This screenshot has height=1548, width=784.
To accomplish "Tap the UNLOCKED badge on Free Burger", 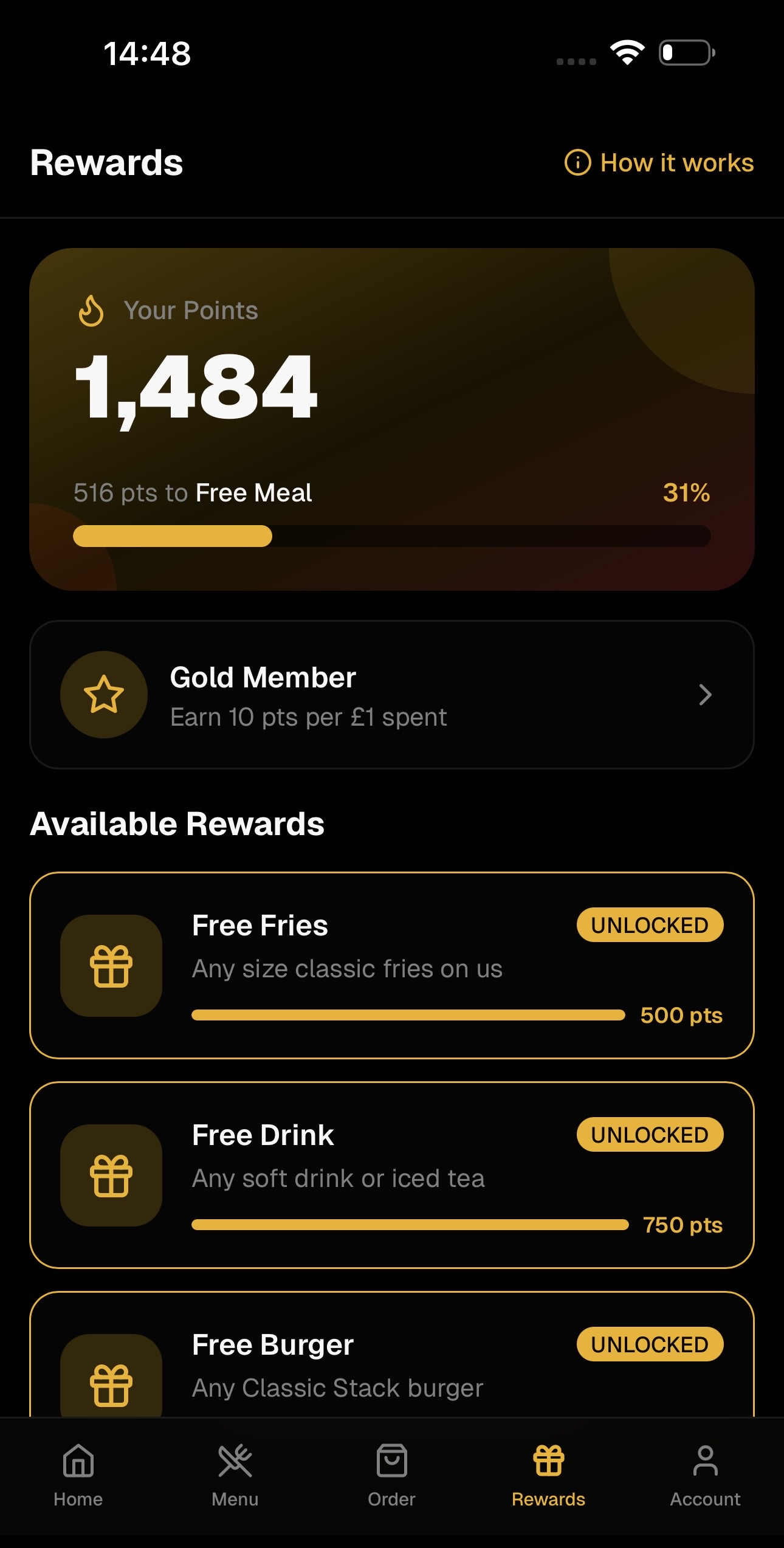I will click(x=650, y=1343).
